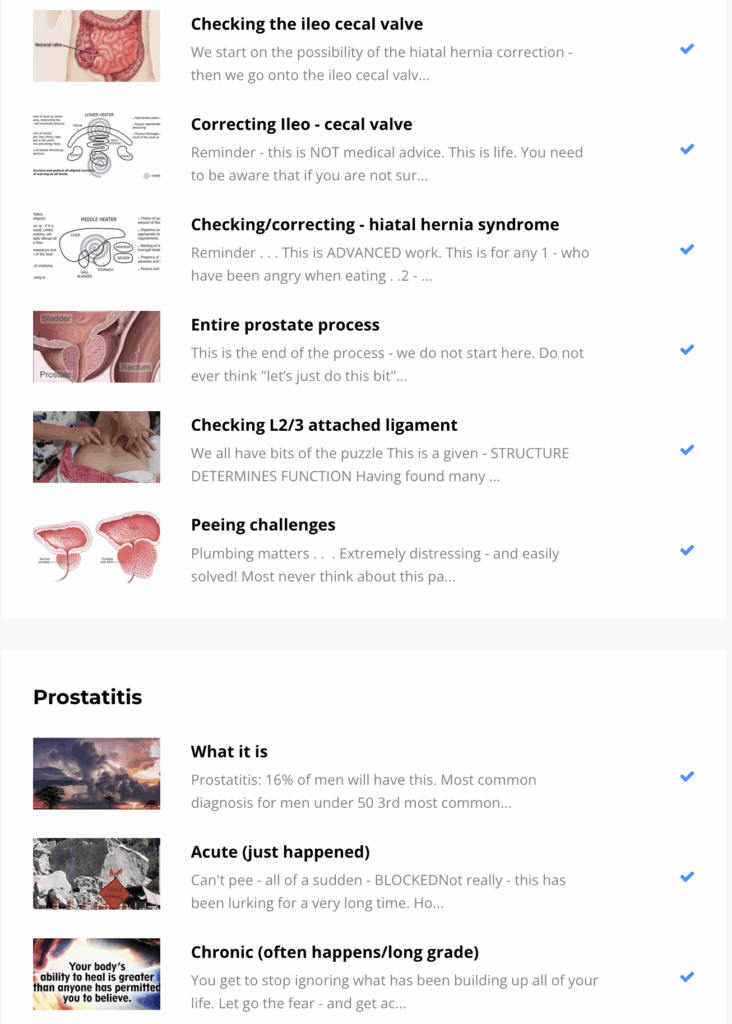The height and width of the screenshot is (1024, 732).
Task: Open the Entire prostate process lesson
Action: click(285, 324)
